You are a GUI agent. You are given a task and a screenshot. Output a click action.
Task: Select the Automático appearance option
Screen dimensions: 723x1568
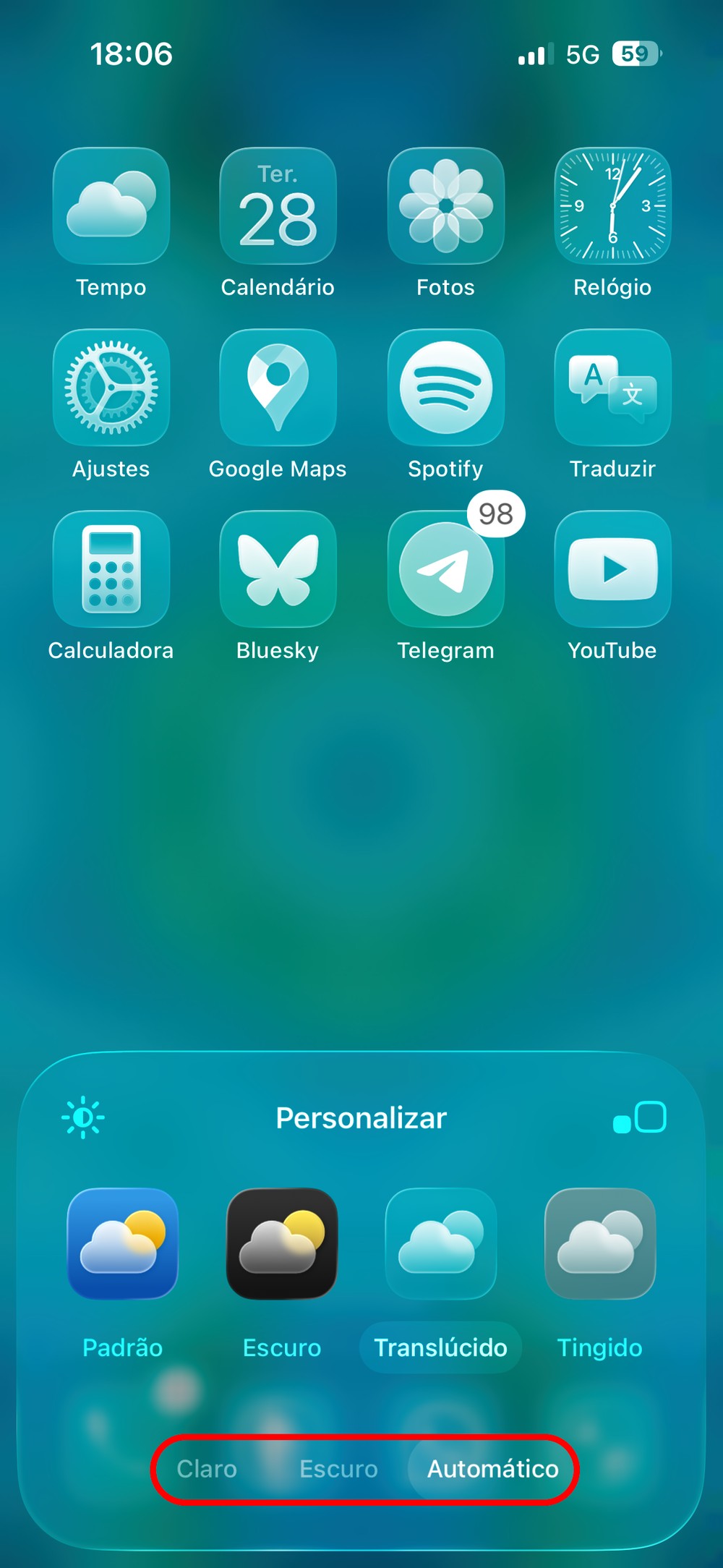(492, 1469)
